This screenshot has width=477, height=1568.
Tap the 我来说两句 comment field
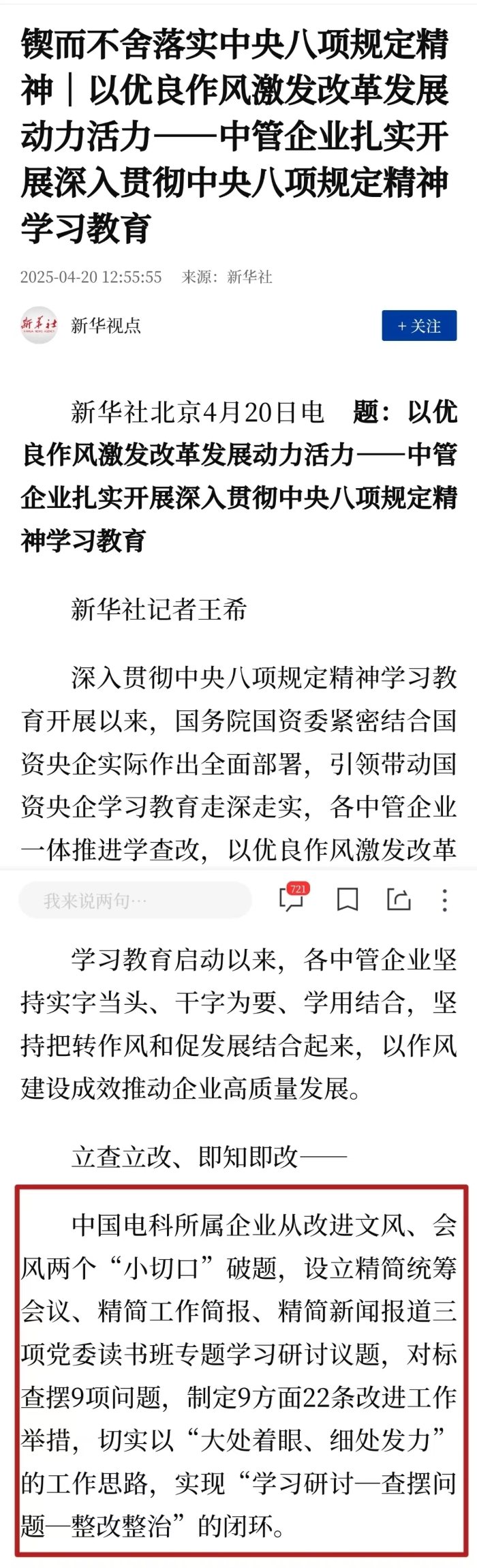tap(135, 901)
